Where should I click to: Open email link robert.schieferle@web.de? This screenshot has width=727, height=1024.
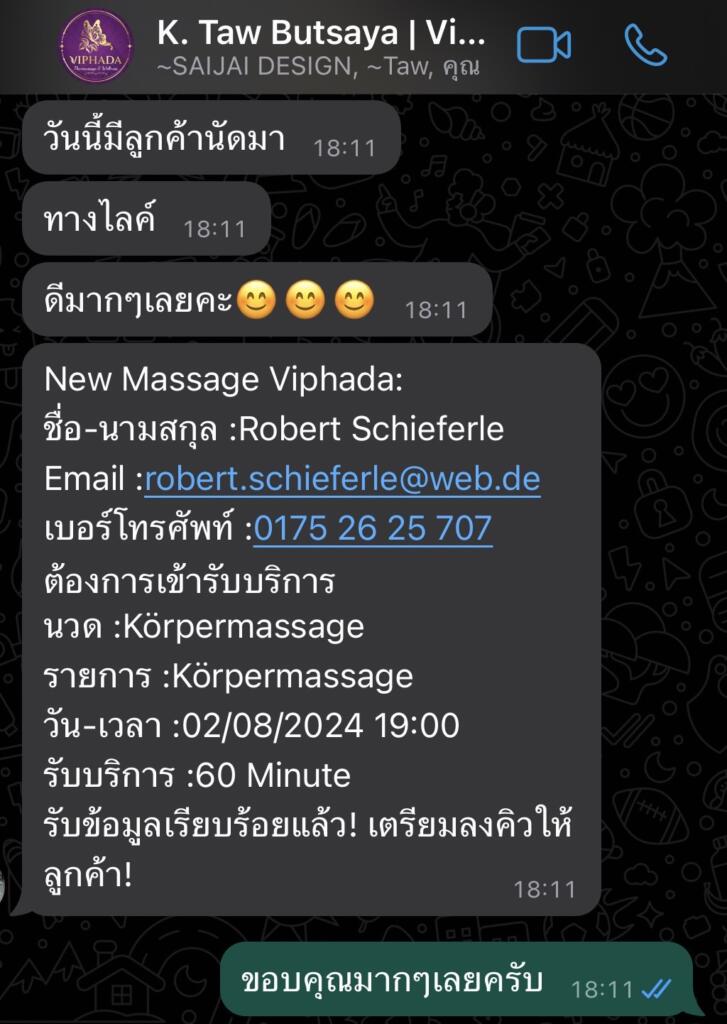(342, 479)
